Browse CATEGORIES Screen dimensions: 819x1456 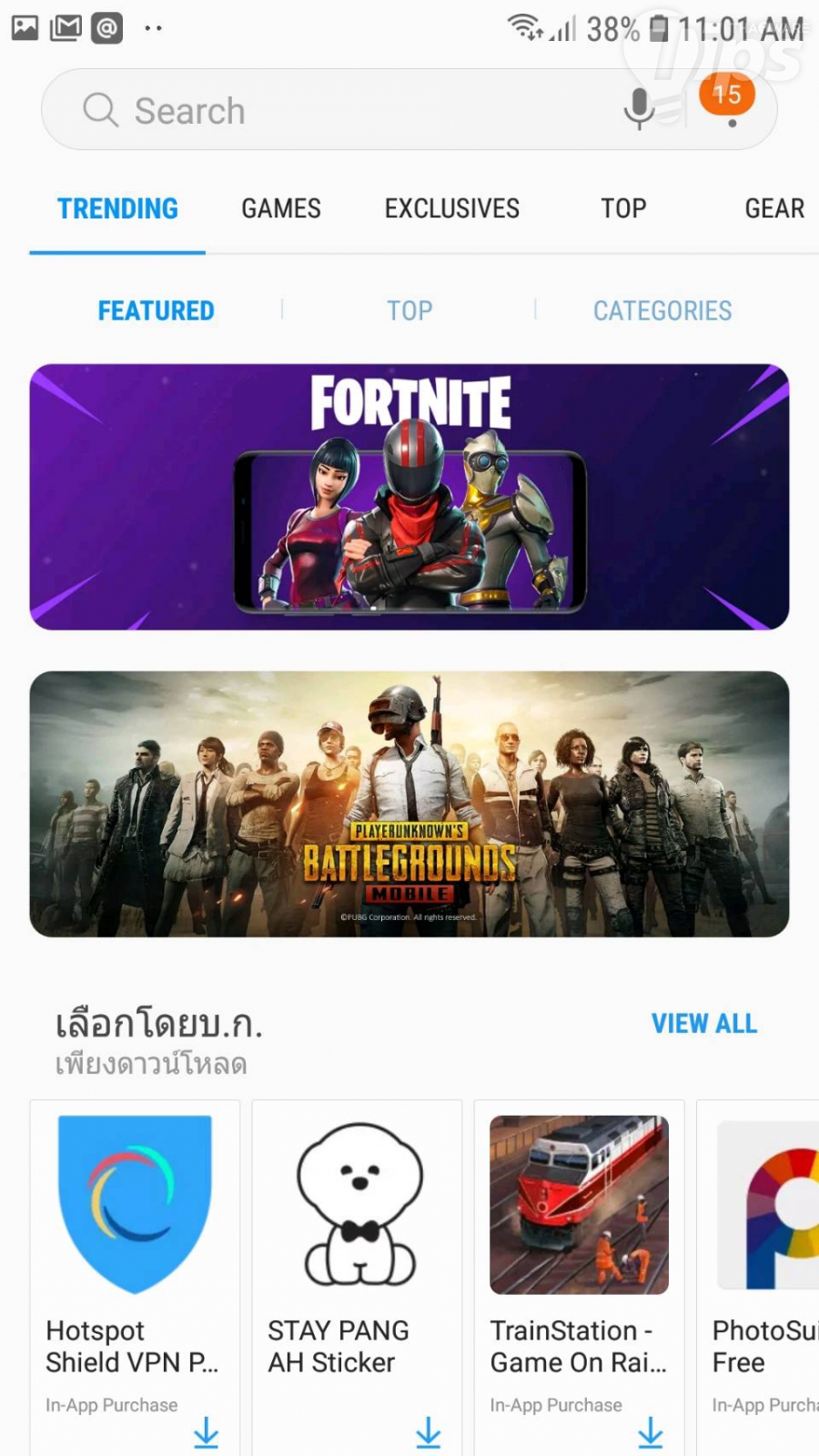click(x=662, y=311)
